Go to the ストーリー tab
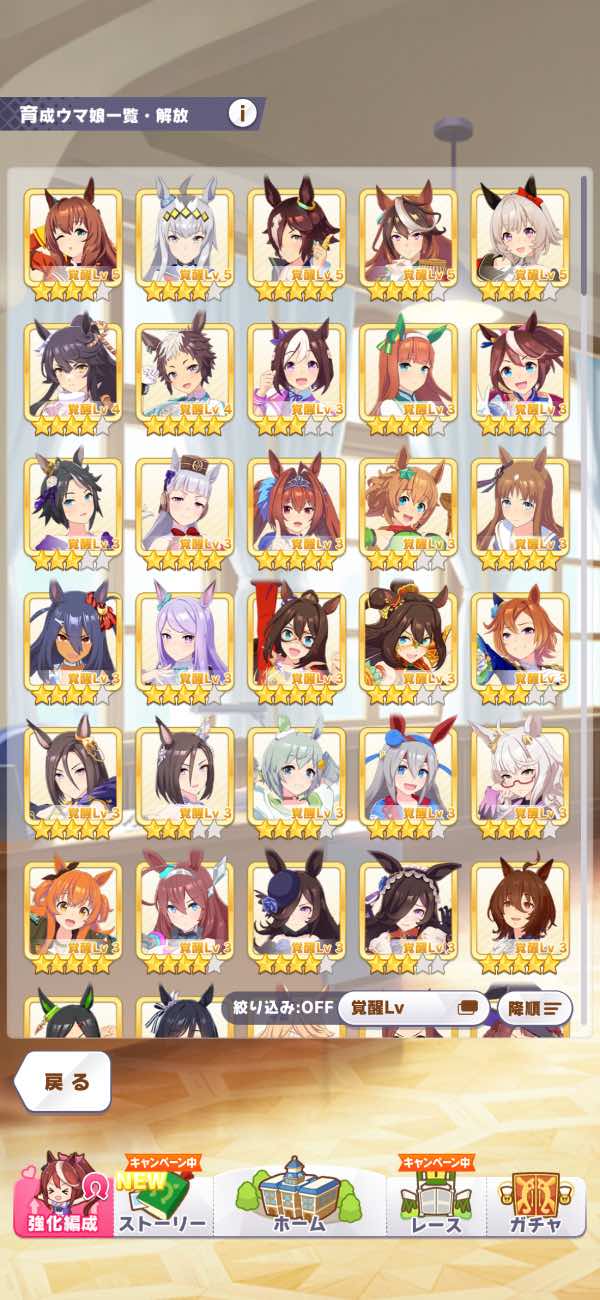 coord(163,1200)
